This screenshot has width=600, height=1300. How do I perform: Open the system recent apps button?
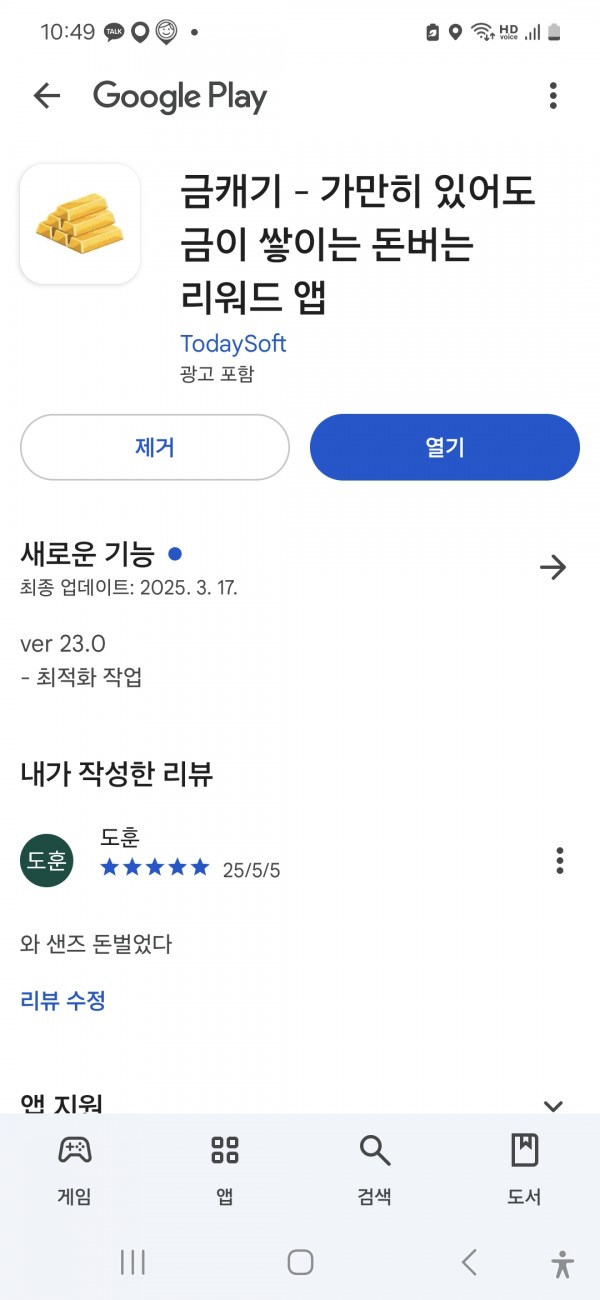click(133, 1262)
